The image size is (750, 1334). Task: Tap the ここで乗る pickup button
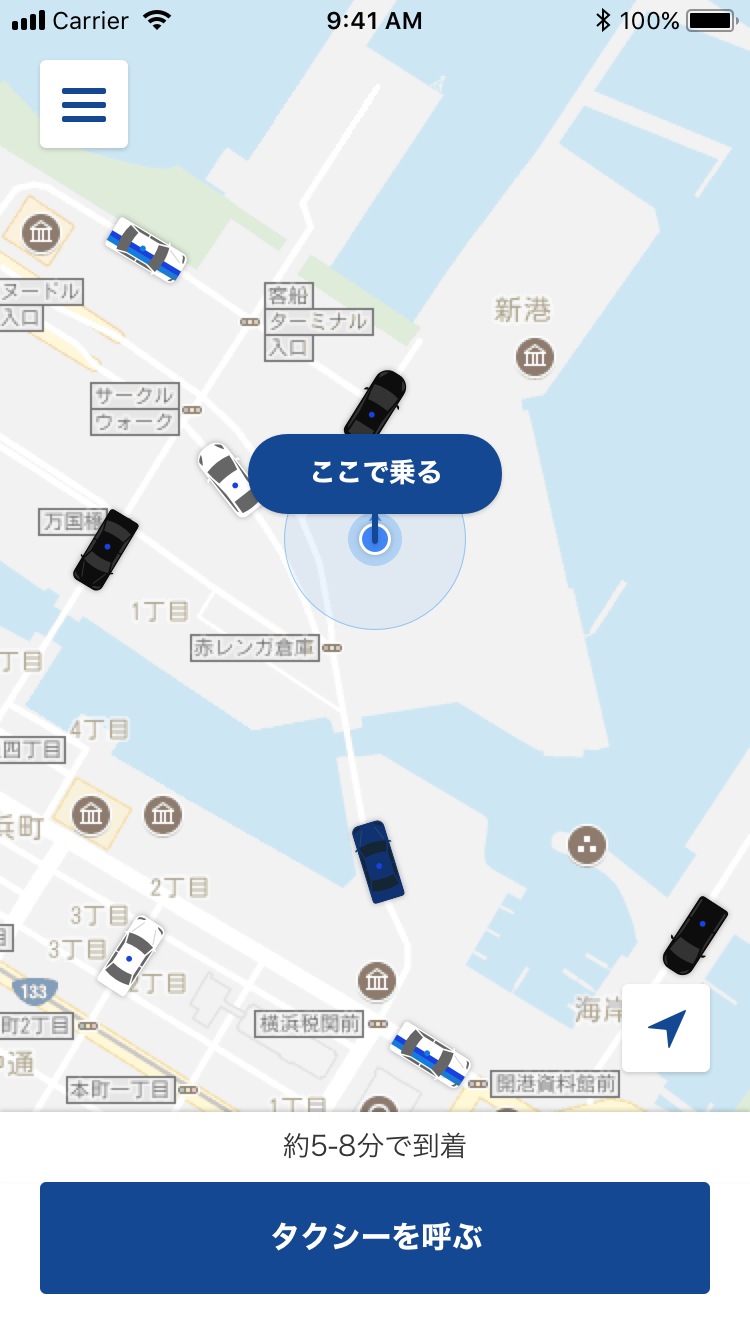(x=375, y=474)
